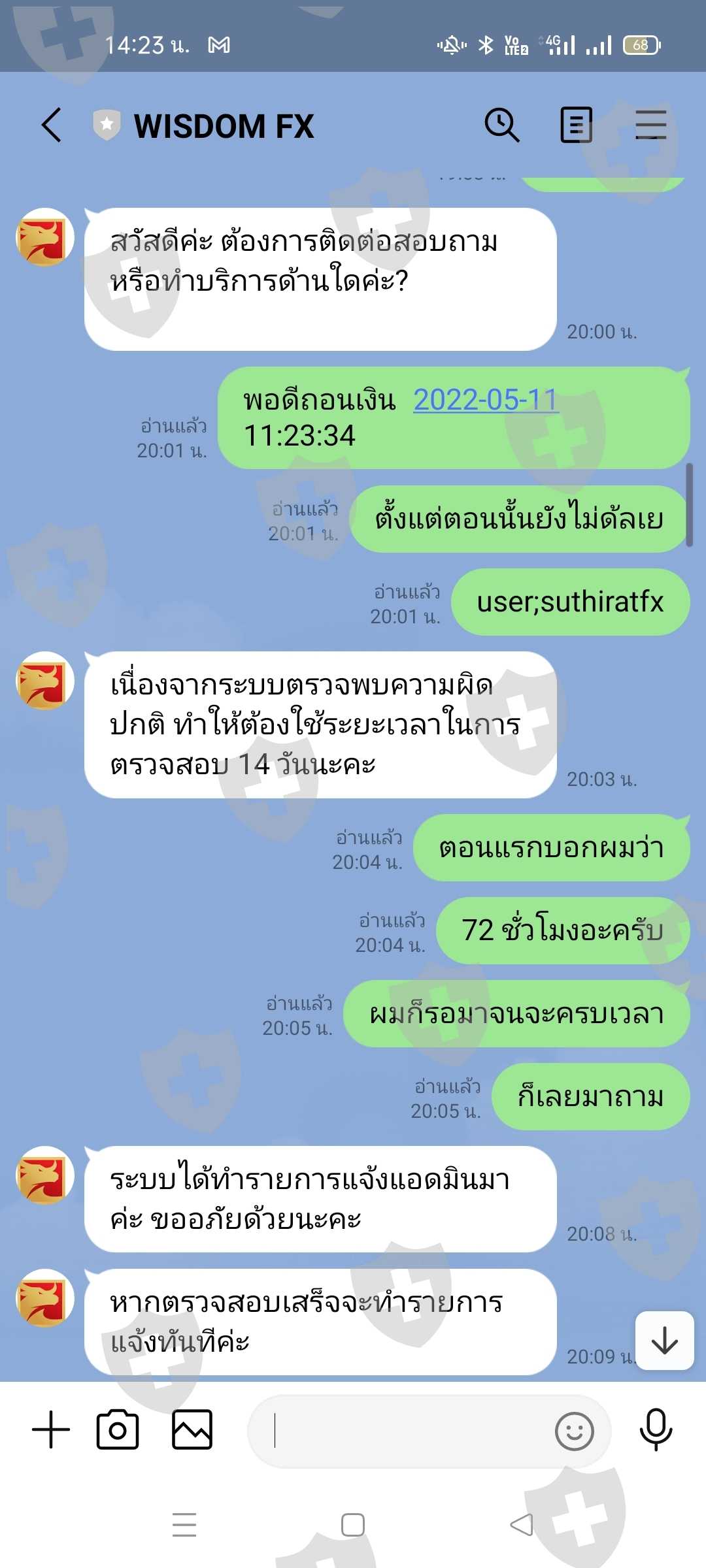Open the chat menu with three lines
Image resolution: width=706 pixels, height=1568 pixels.
pyautogui.click(x=650, y=125)
